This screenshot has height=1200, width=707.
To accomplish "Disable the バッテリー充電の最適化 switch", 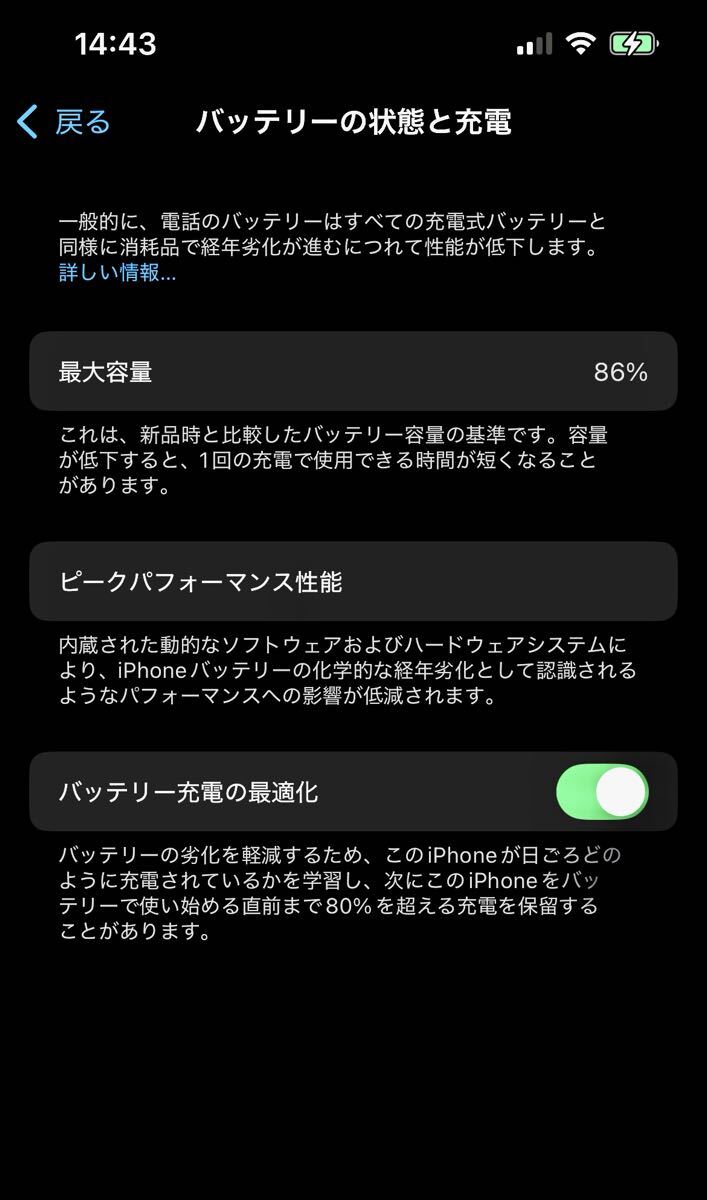I will click(x=602, y=792).
